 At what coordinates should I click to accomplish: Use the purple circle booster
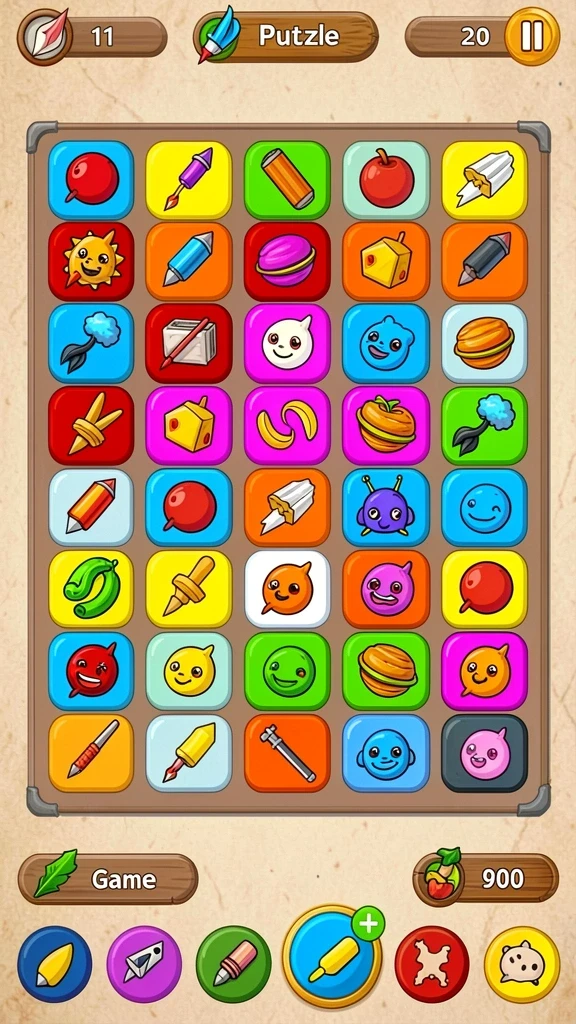(144, 964)
